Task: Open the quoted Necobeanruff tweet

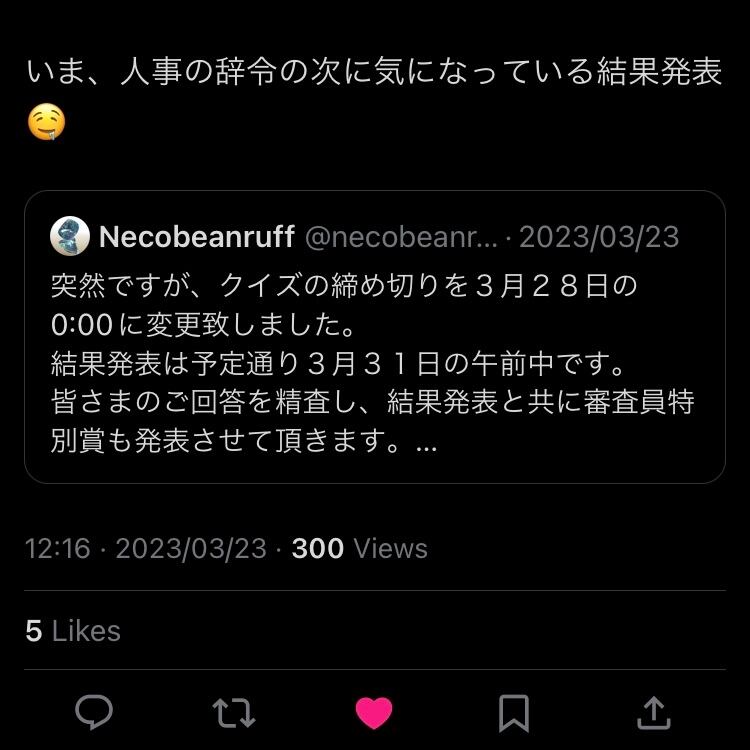Action: tap(375, 337)
